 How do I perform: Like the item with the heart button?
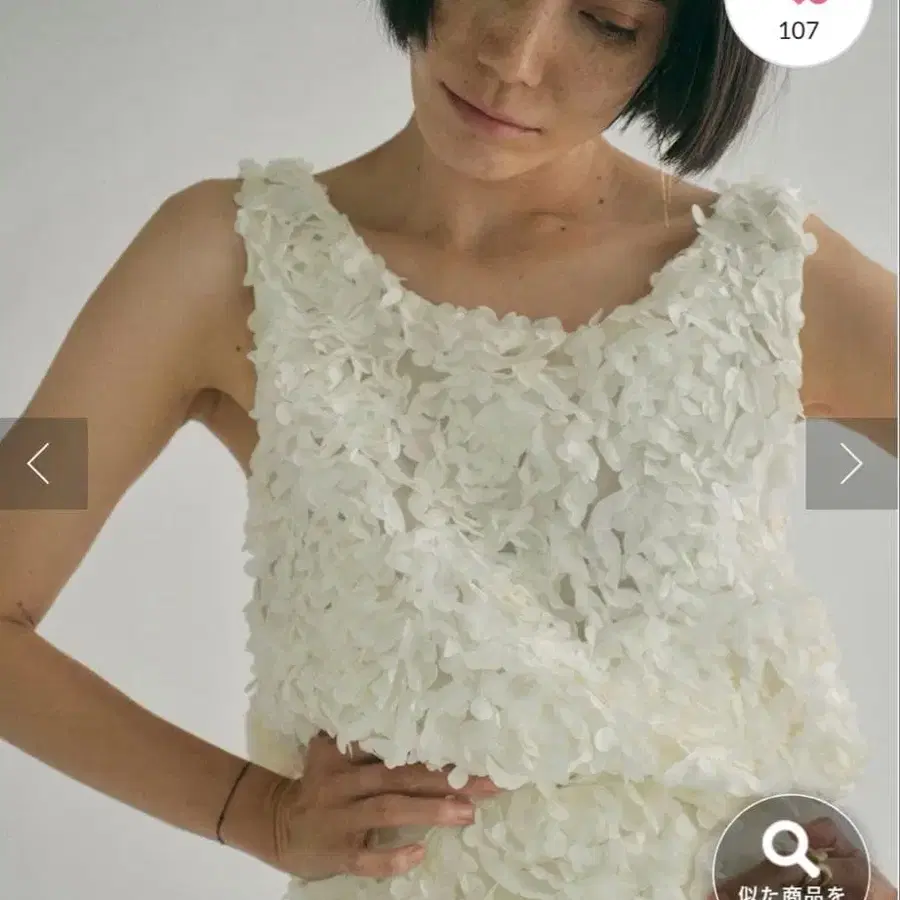point(798,23)
